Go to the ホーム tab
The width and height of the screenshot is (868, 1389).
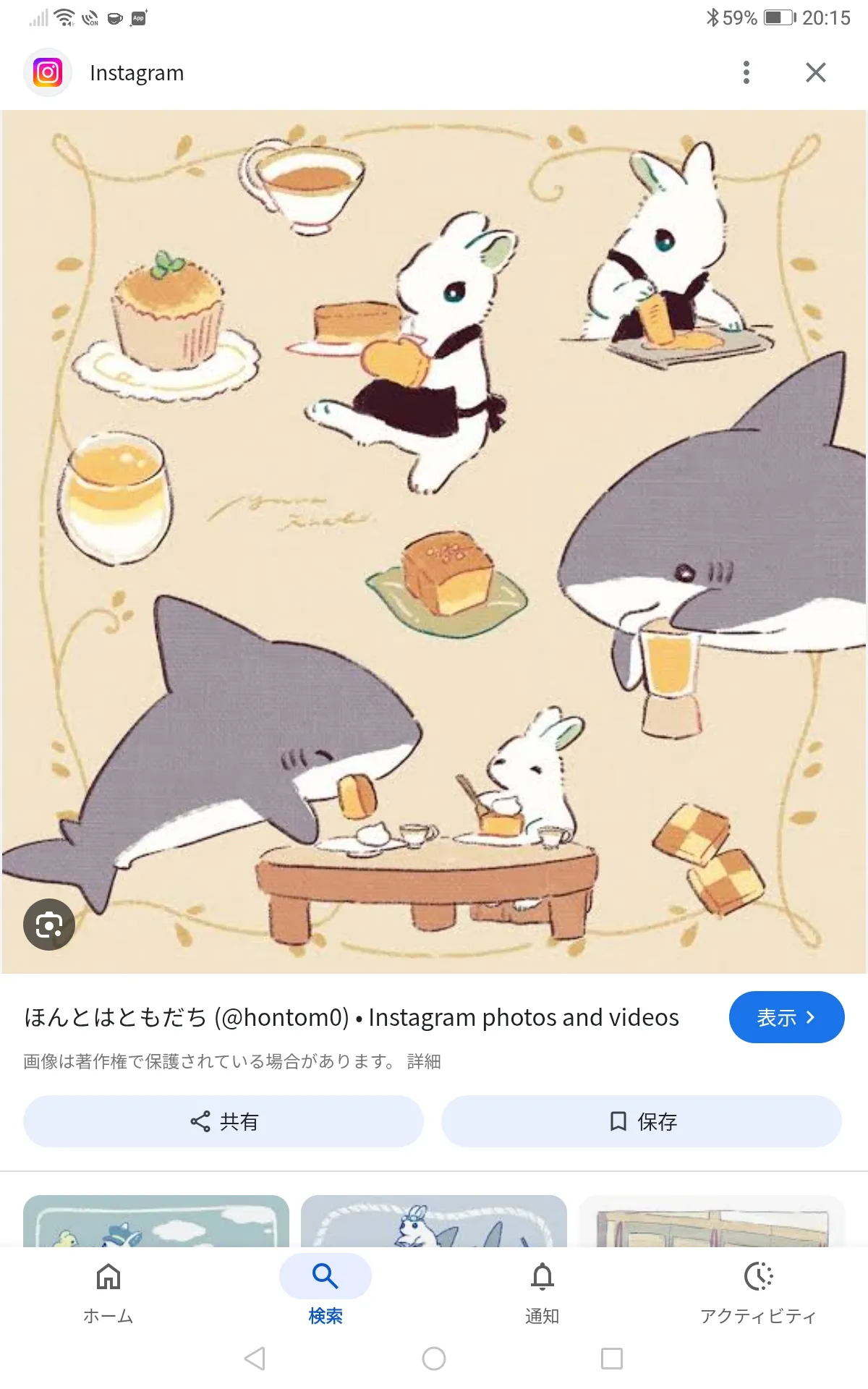[109, 1293]
